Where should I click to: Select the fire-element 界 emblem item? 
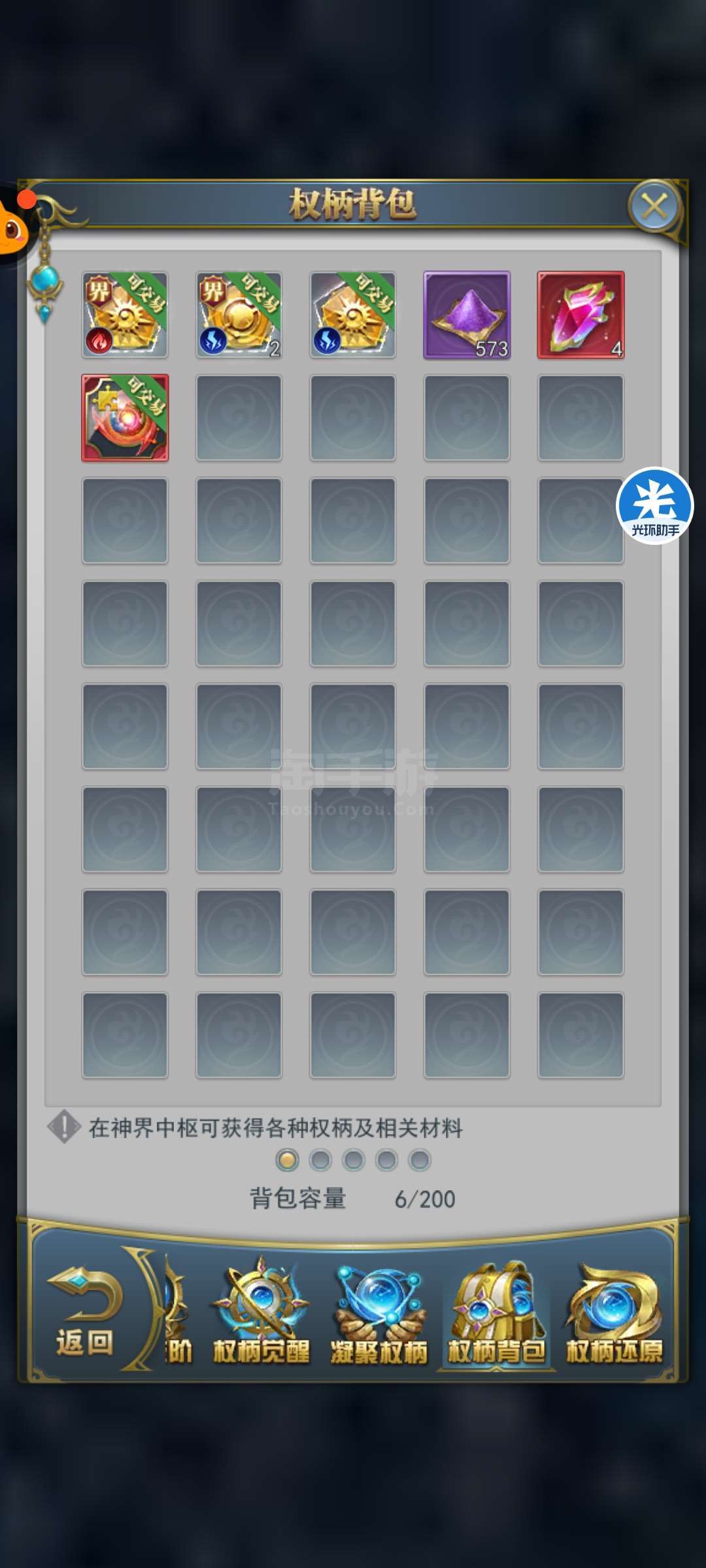pyautogui.click(x=125, y=315)
